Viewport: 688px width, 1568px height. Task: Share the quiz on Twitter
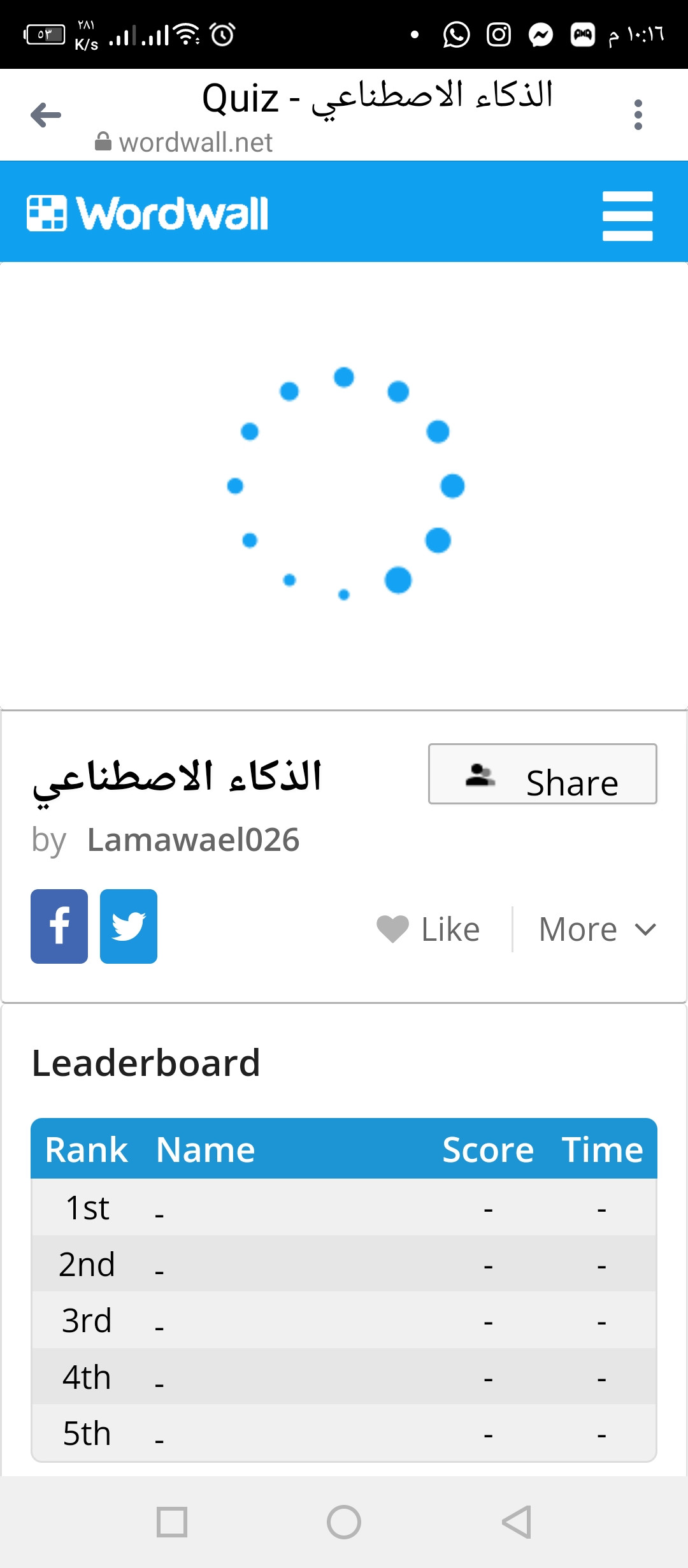[129, 926]
